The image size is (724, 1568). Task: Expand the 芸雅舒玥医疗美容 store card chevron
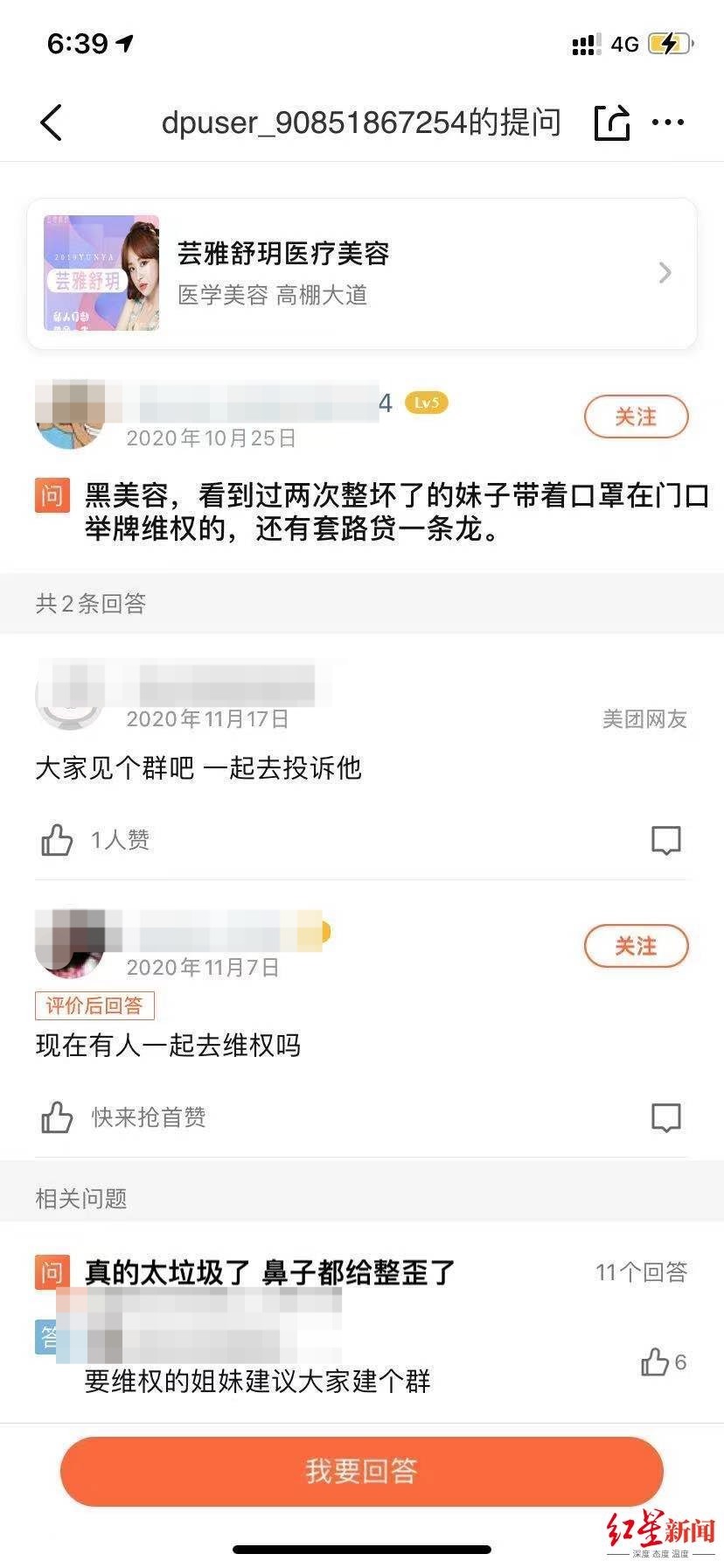pyautogui.click(x=666, y=272)
